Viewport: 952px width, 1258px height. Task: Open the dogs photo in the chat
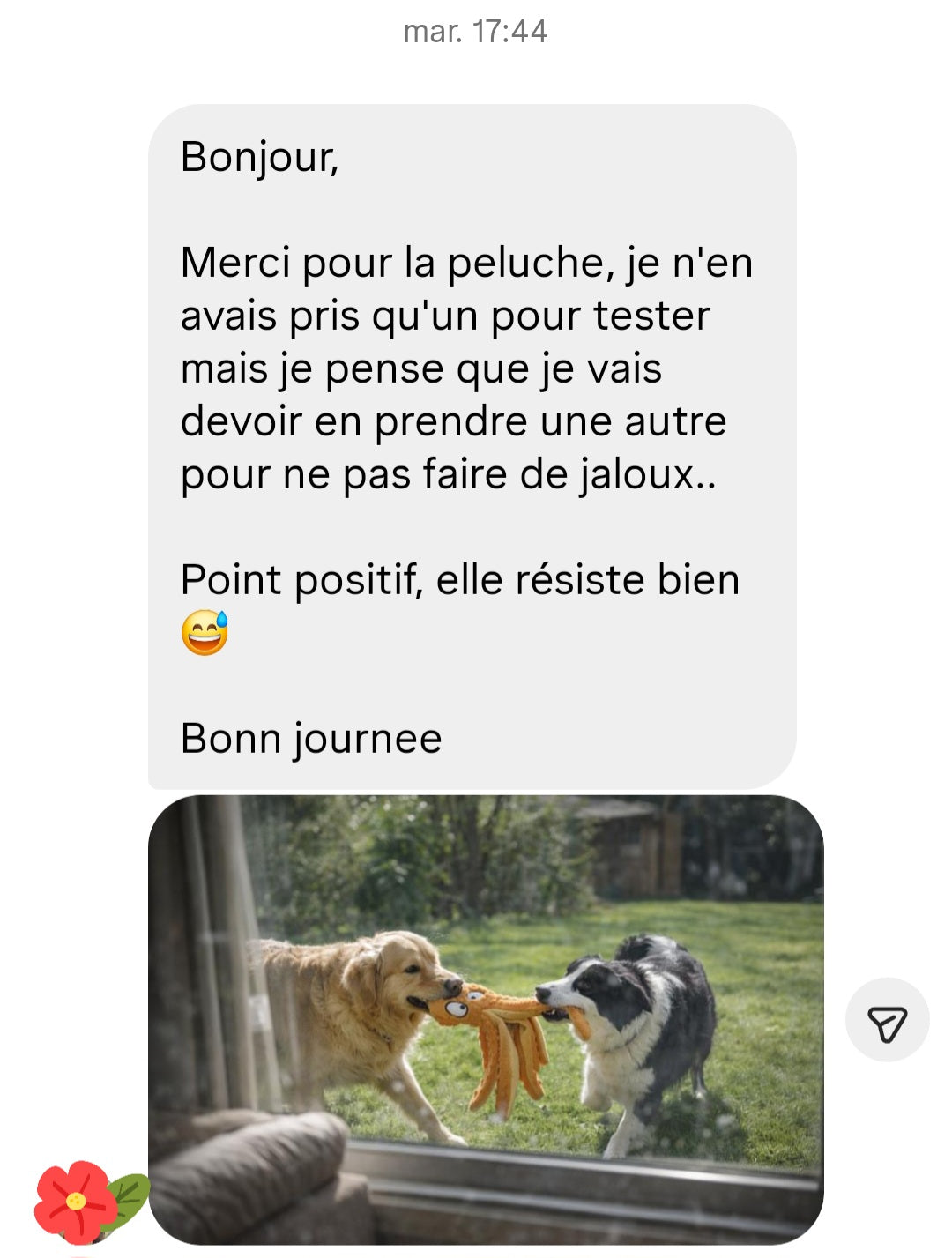click(x=486, y=1019)
